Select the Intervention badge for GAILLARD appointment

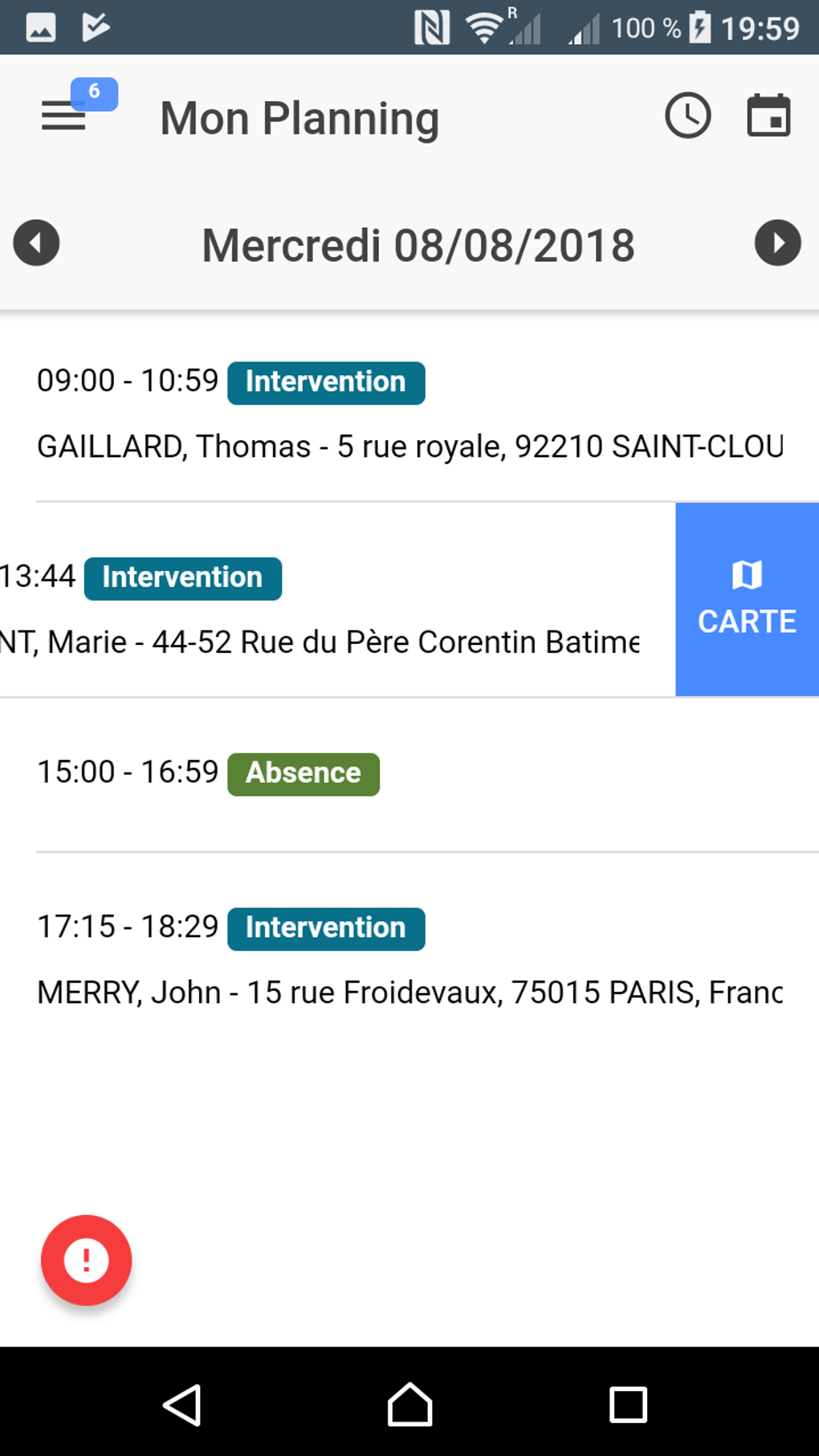325,381
